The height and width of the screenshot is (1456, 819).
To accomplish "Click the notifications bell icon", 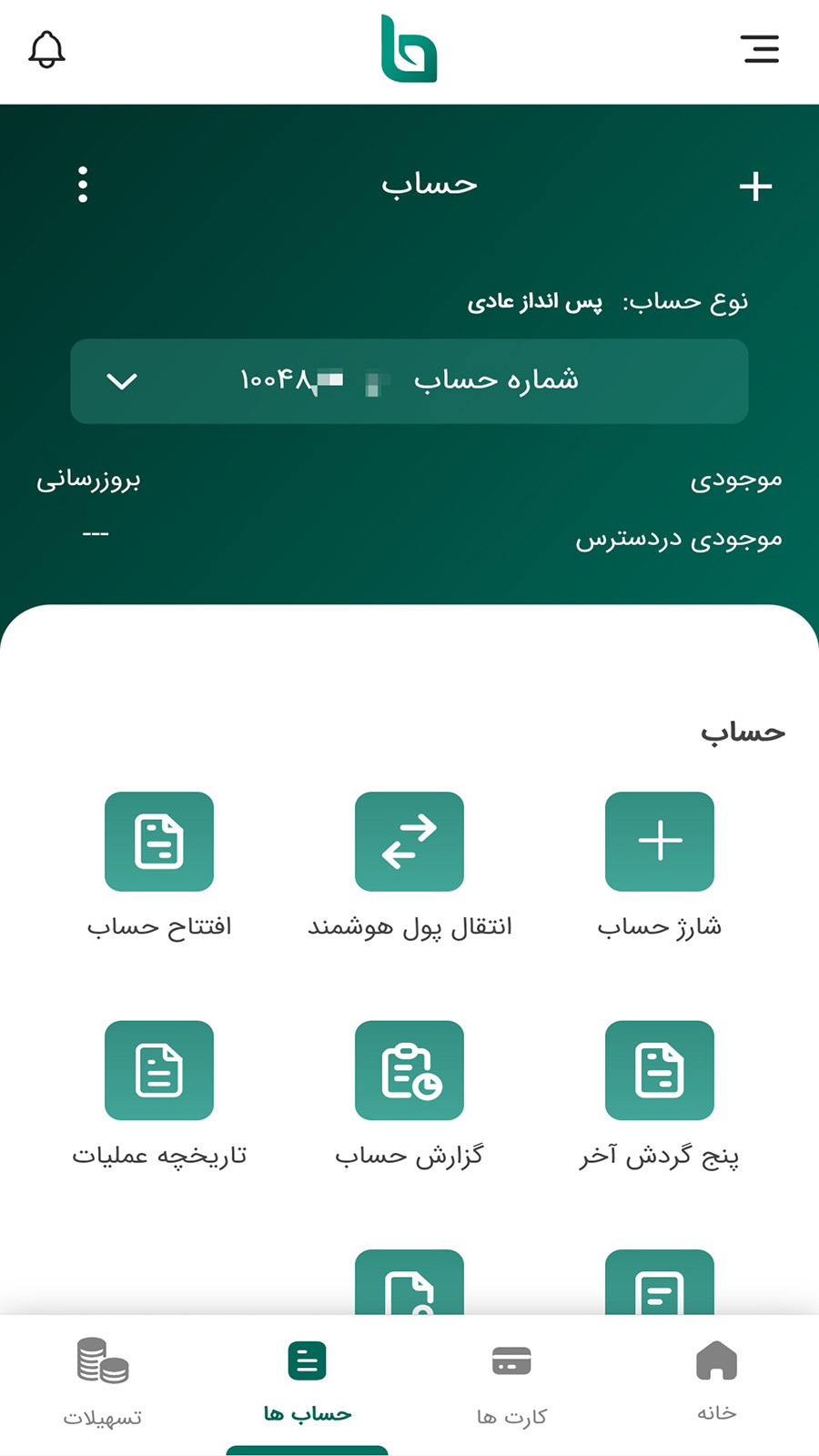I will tap(47, 49).
